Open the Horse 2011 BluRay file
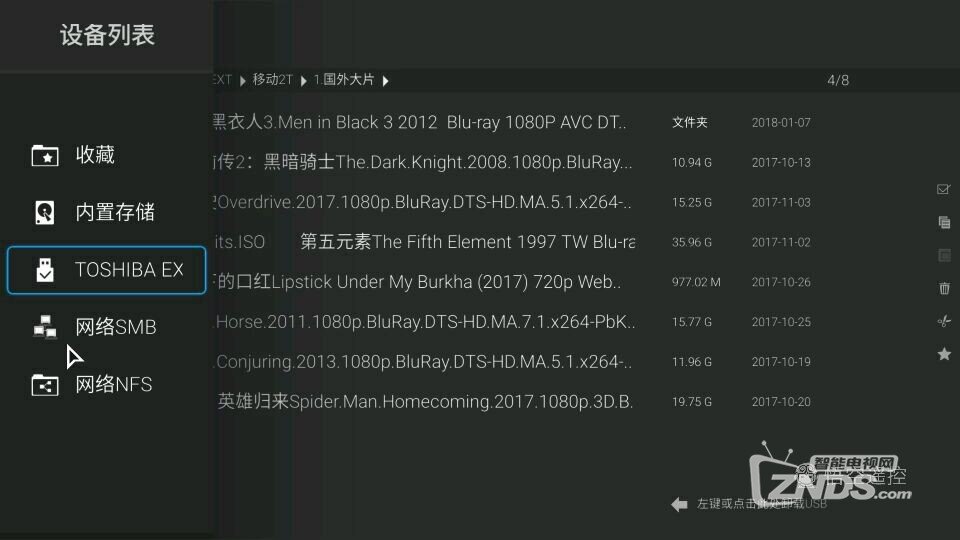The width and height of the screenshot is (960, 540). click(420, 322)
